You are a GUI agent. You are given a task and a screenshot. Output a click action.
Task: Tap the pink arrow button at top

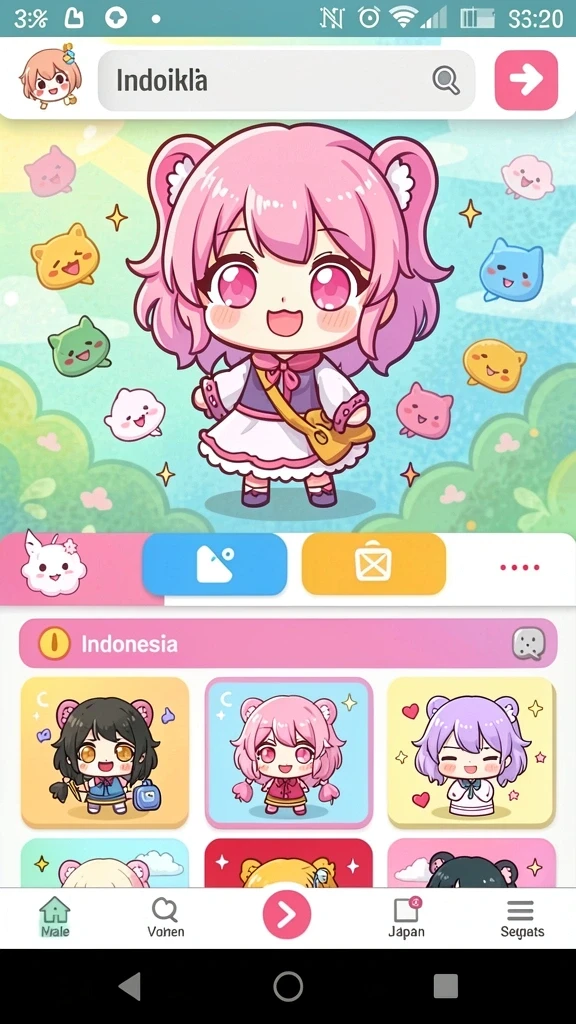(x=526, y=80)
